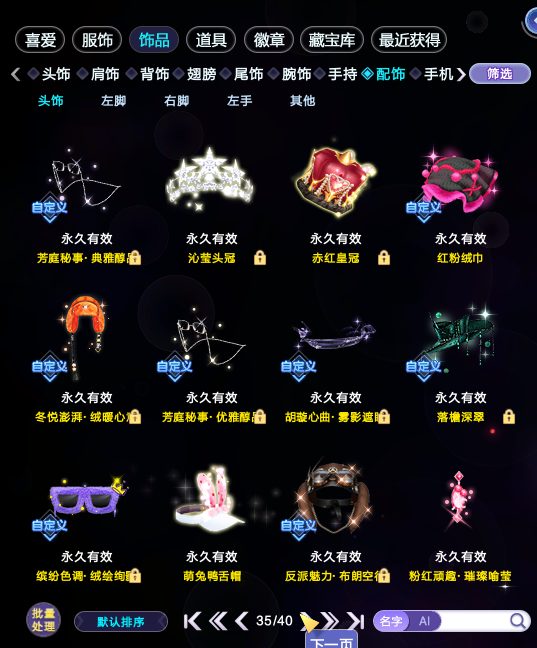Tap the search magnifier icon
Viewport: 537px width, 648px height.
pos(517,621)
